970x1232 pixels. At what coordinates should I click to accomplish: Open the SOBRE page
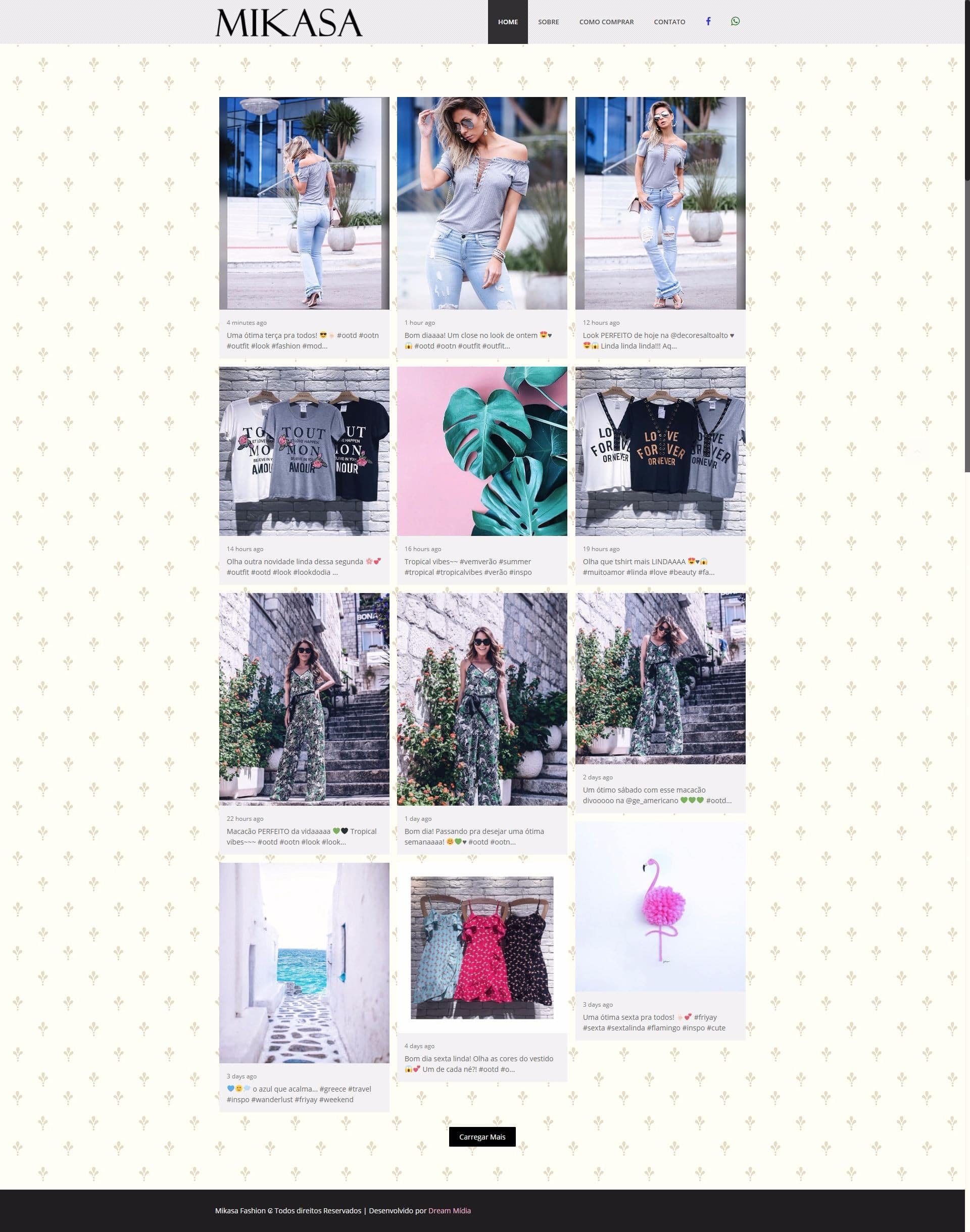(548, 22)
